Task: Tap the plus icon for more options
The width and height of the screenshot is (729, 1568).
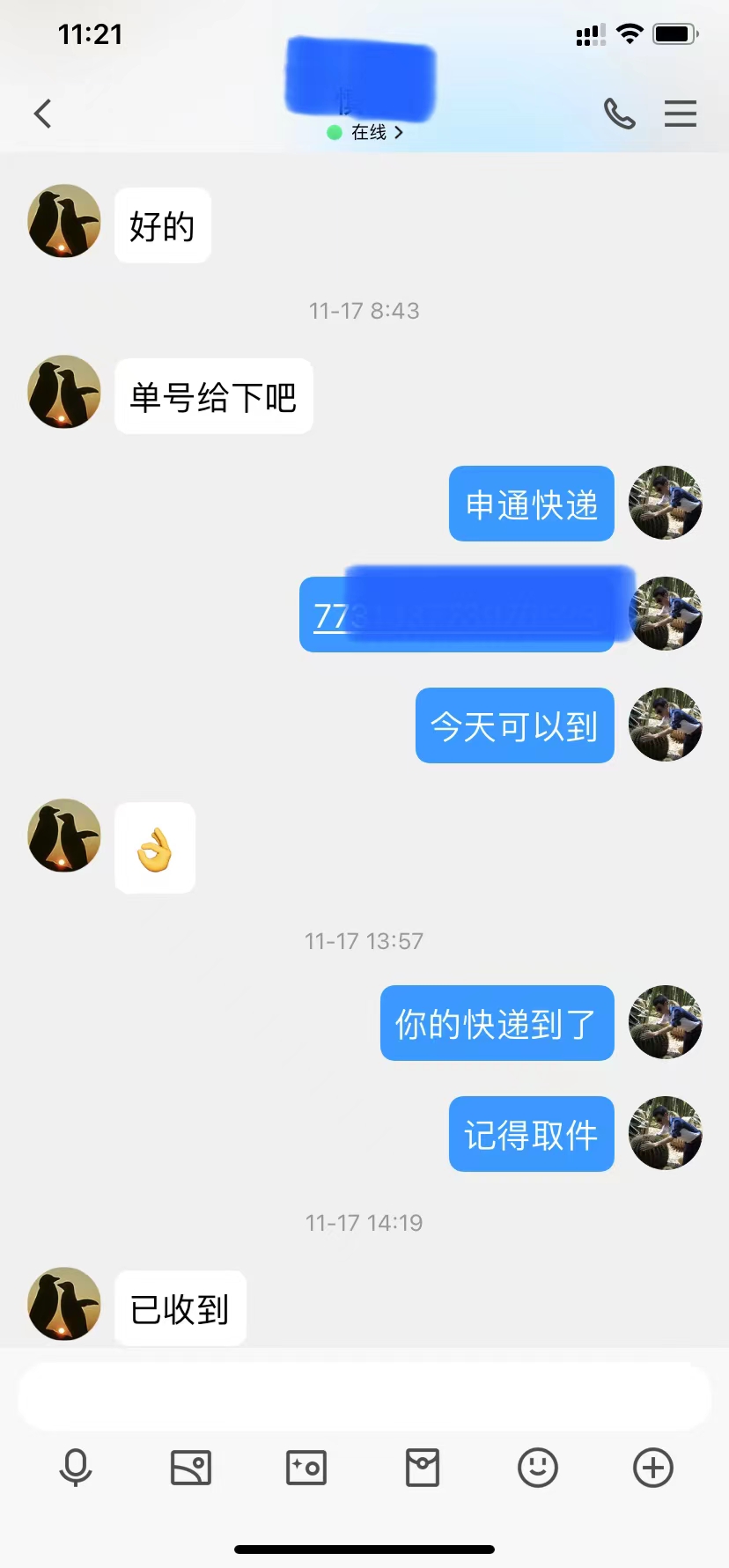Action: coord(652,1468)
